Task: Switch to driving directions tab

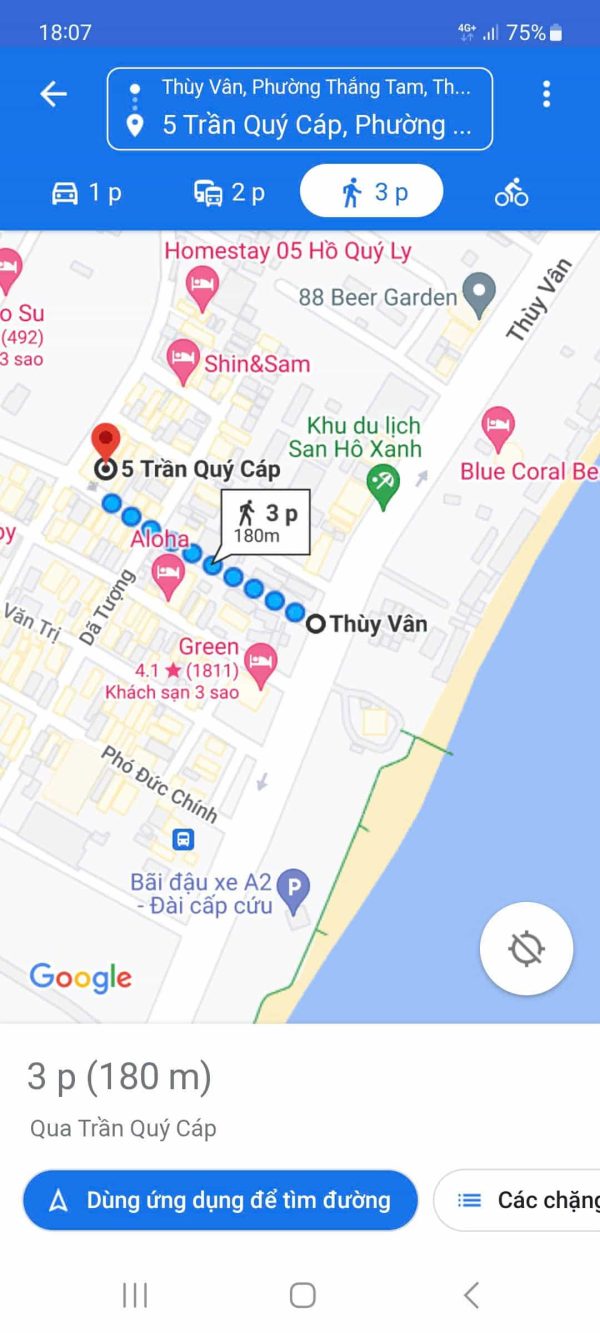Action: tap(87, 193)
